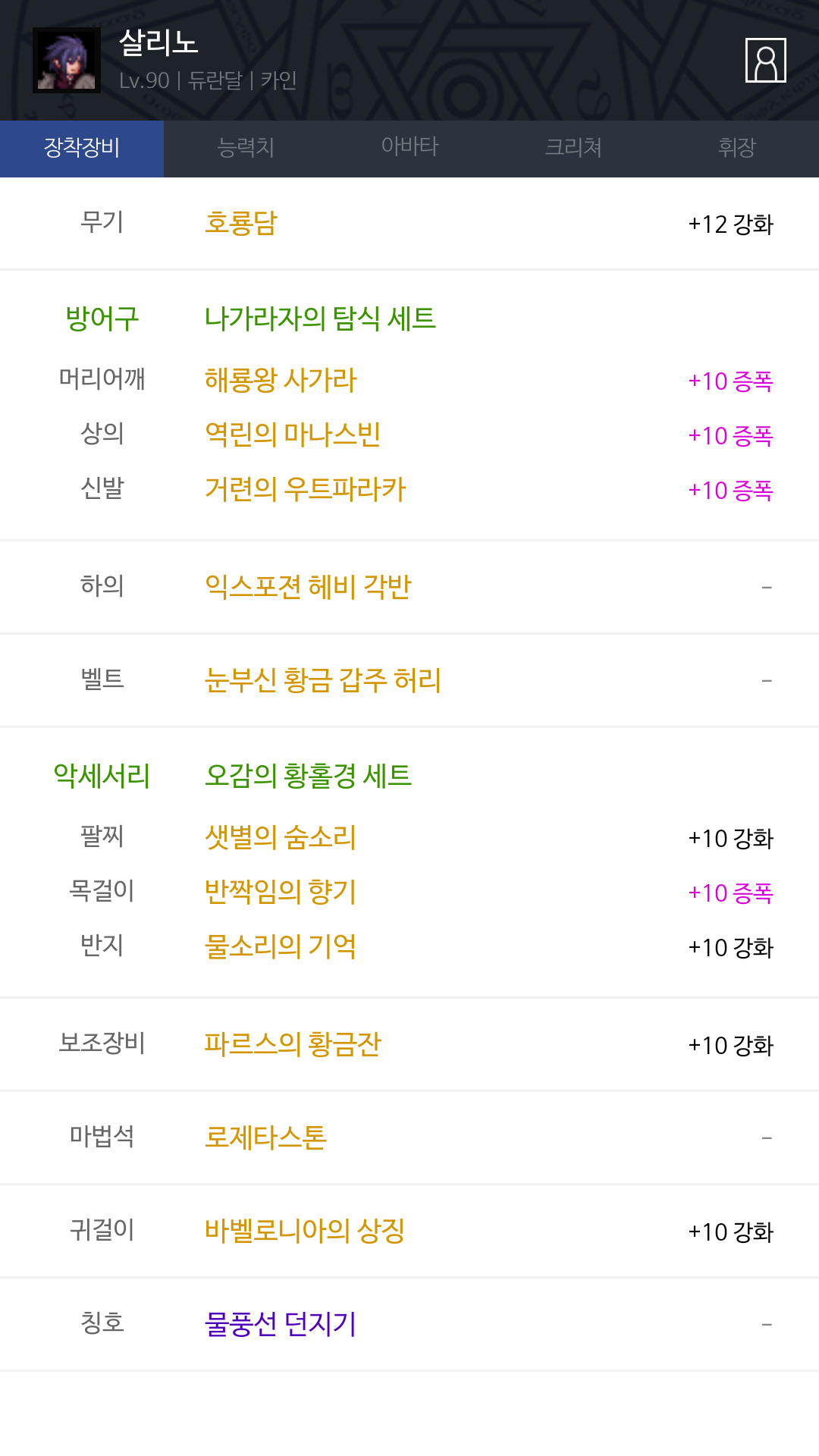Select the 장착장비 tab
819x1456 pixels.
(82, 149)
